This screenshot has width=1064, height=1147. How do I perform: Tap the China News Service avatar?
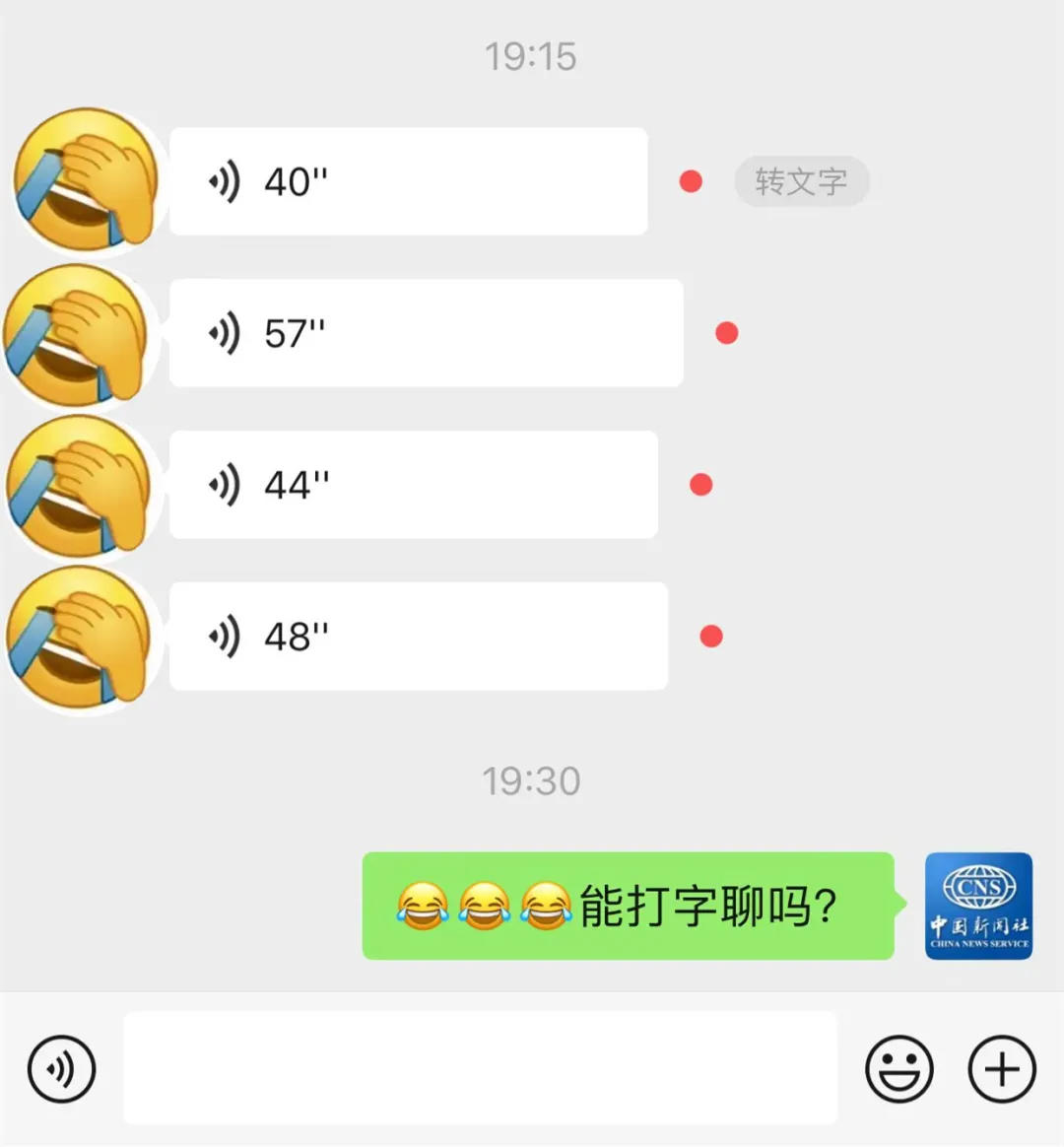(x=978, y=905)
